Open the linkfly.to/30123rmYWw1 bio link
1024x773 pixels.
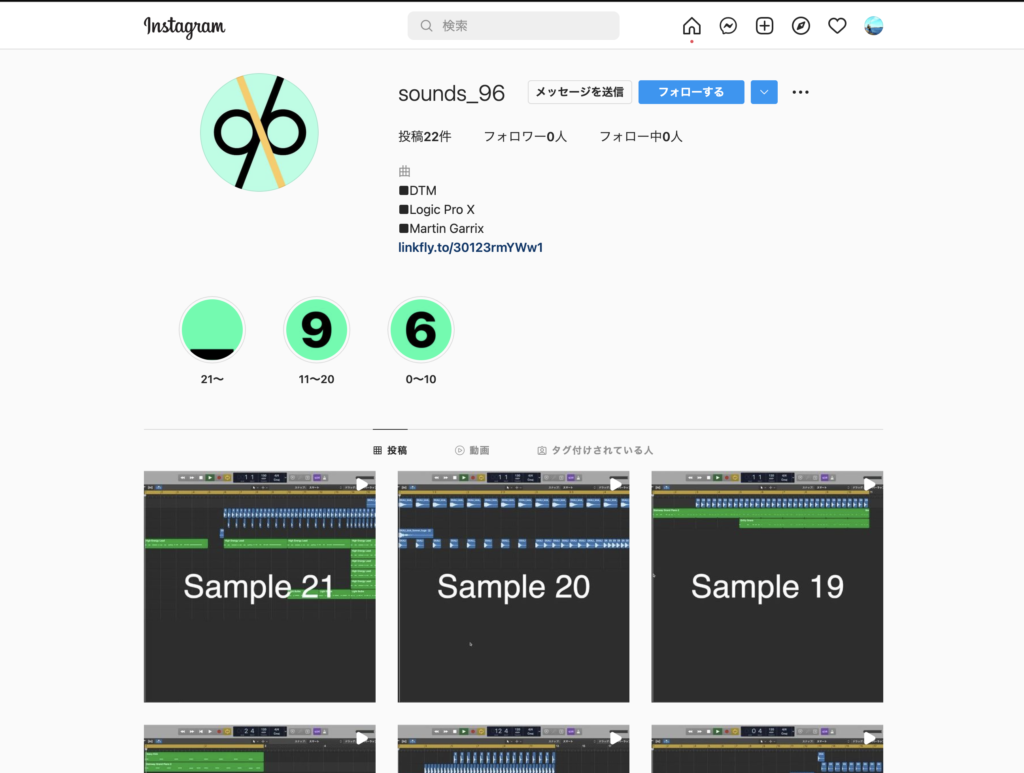pyautogui.click(x=470, y=247)
